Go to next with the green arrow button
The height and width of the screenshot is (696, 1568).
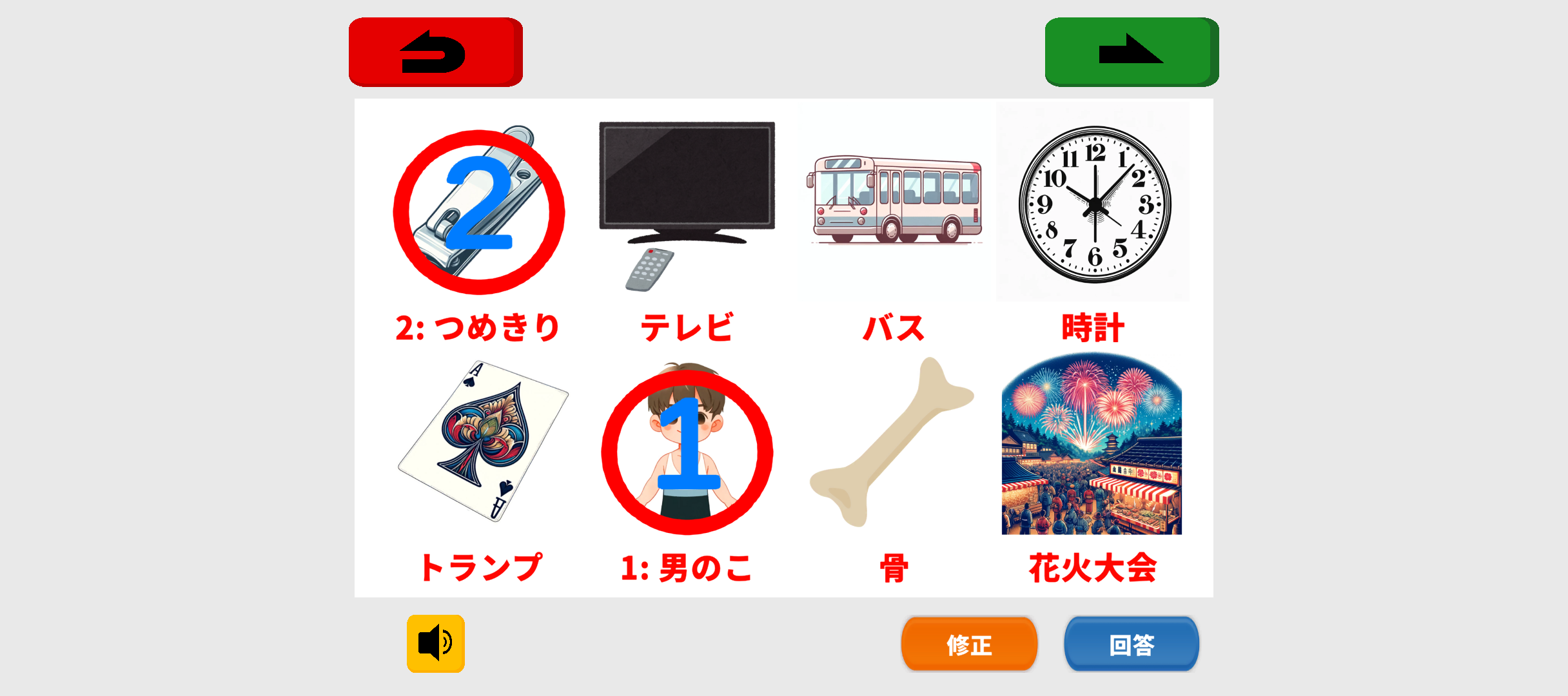(1132, 52)
